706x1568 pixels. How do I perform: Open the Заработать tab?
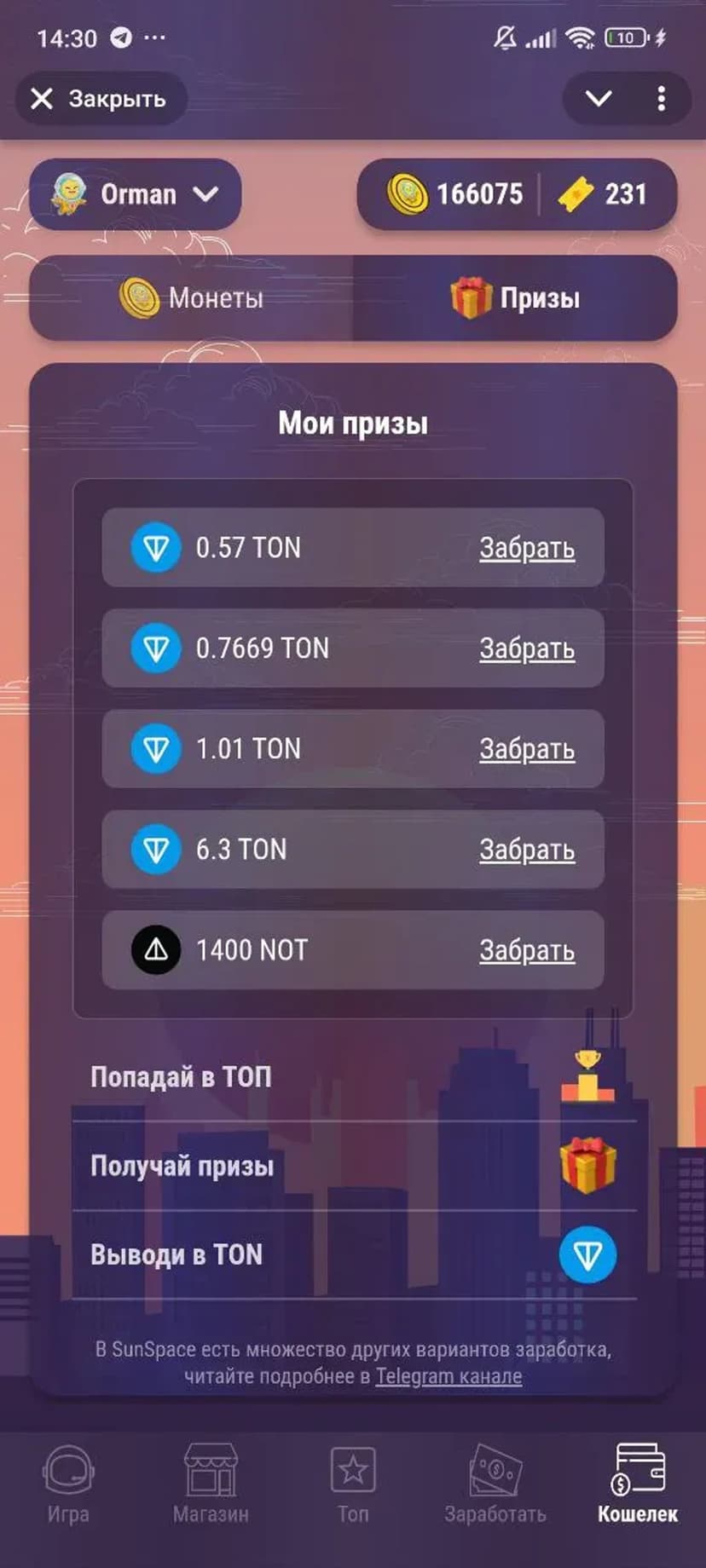point(495,1484)
